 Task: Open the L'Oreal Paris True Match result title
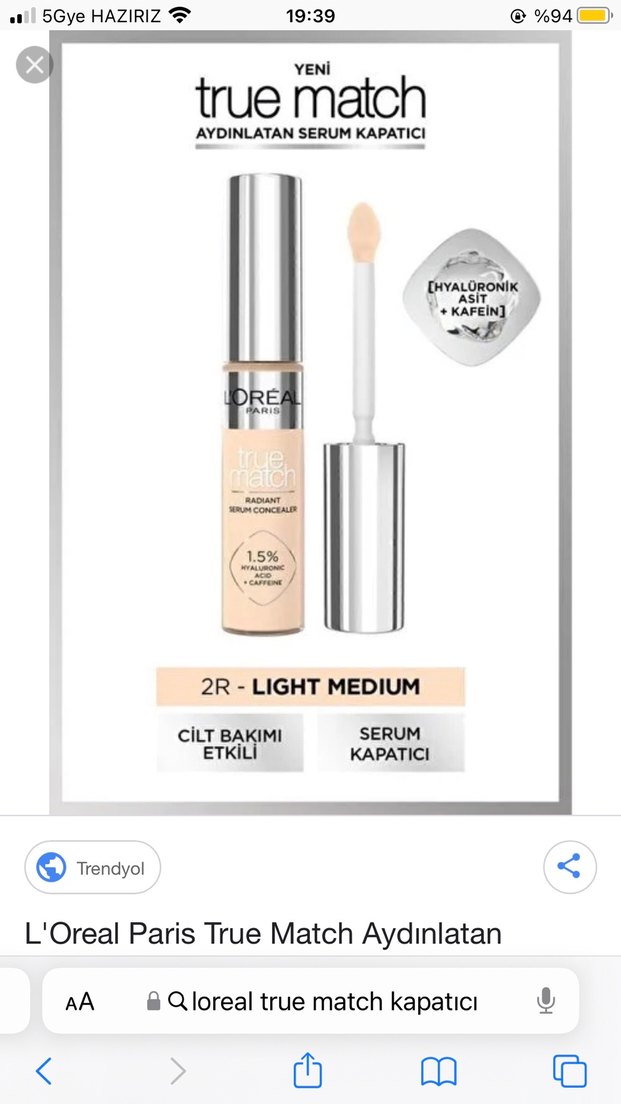pyautogui.click(x=263, y=934)
